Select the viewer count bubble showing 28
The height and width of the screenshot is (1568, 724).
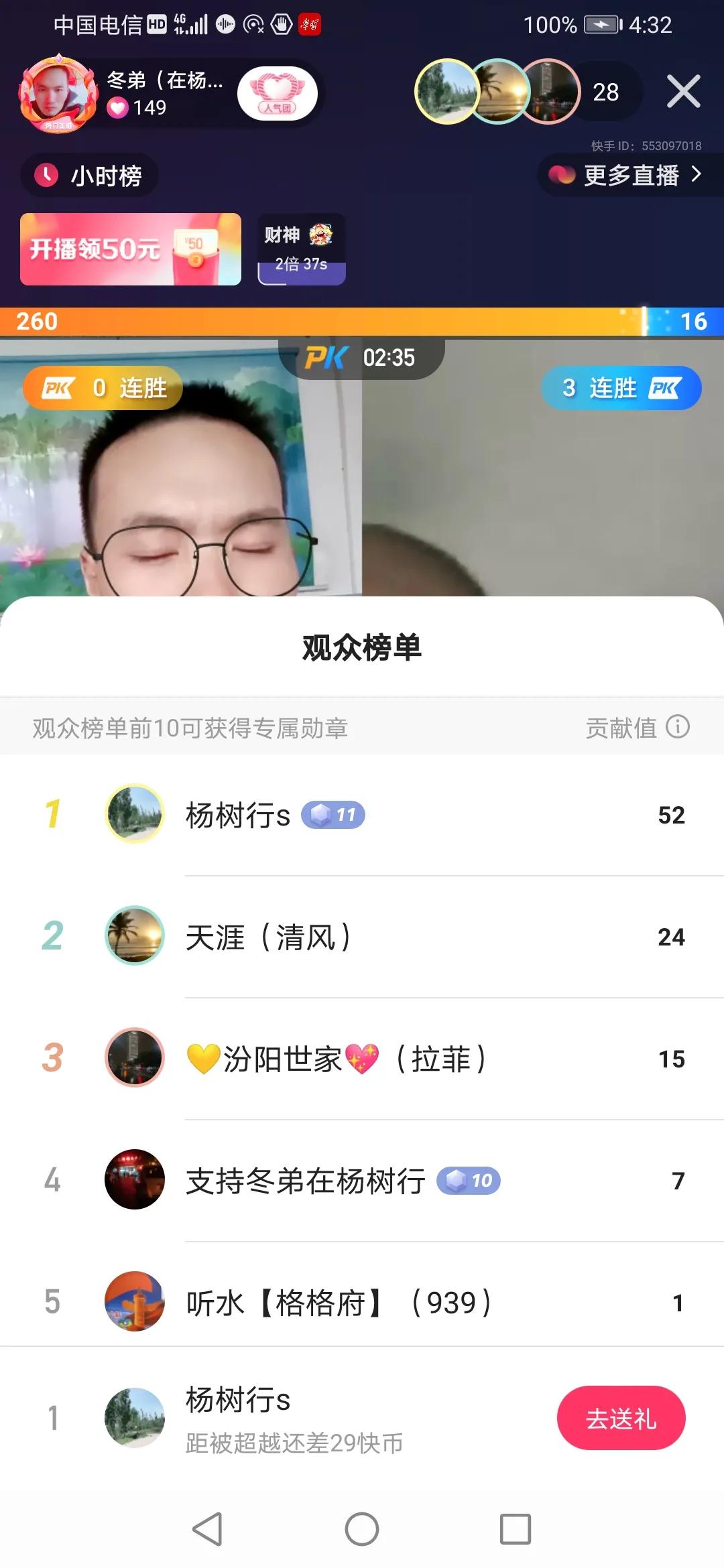(604, 92)
